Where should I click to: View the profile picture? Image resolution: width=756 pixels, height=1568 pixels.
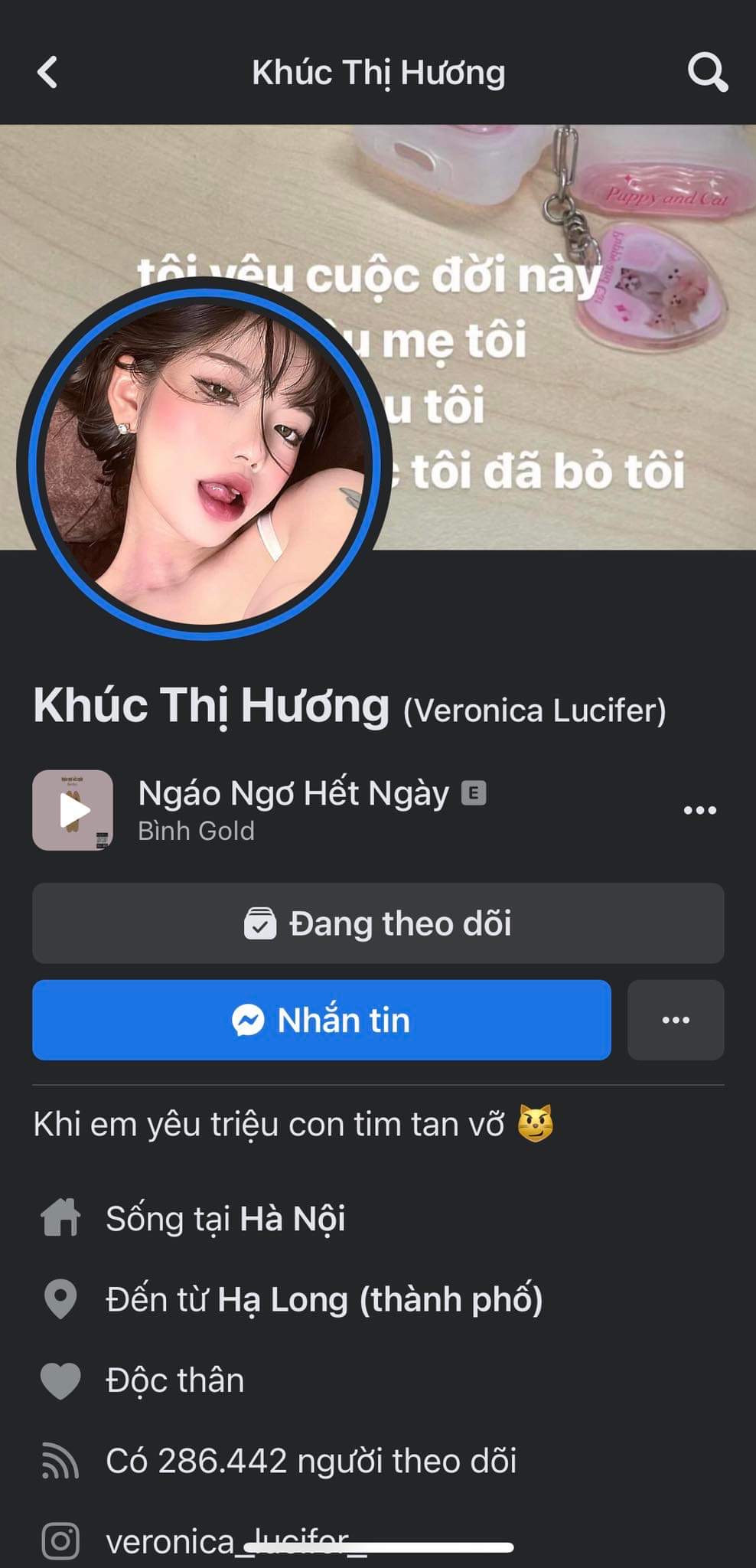point(204,462)
